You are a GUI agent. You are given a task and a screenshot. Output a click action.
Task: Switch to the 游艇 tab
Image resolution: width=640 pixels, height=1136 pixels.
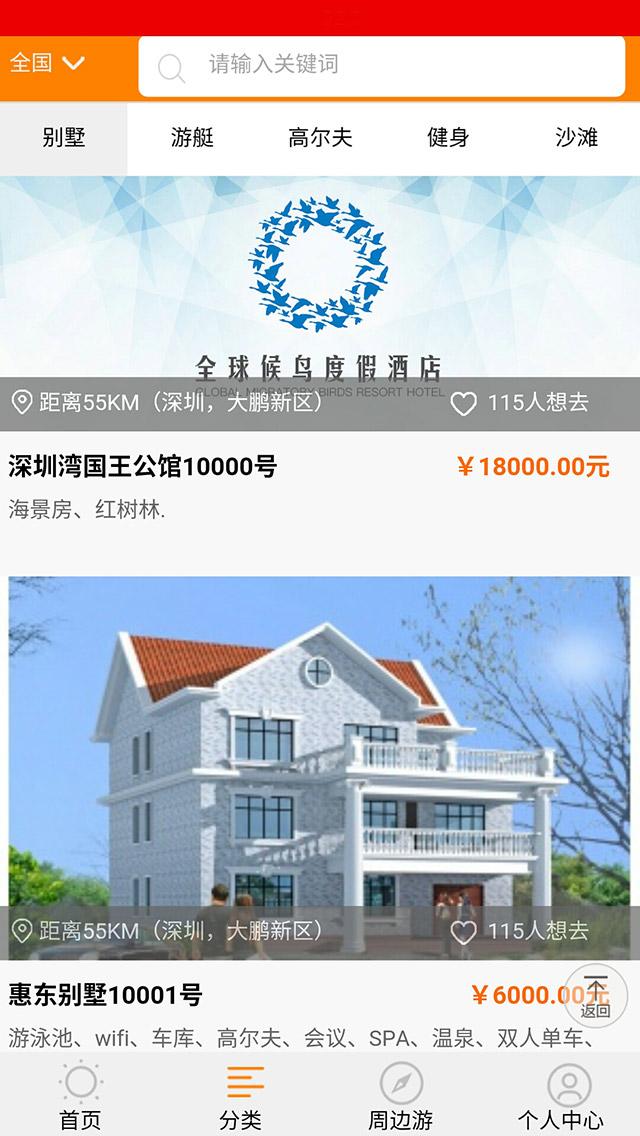pyautogui.click(x=192, y=138)
